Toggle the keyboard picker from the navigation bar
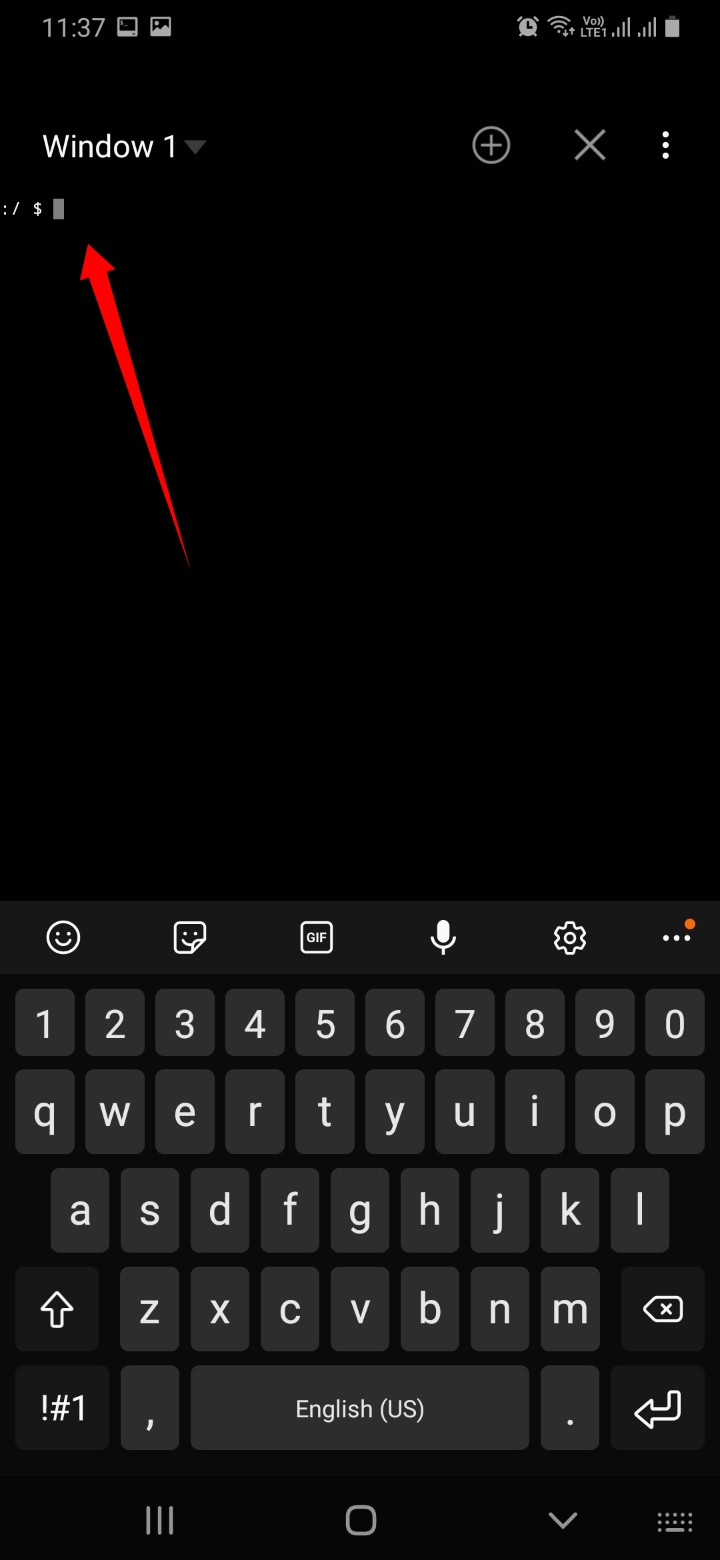Screen dimensions: 720x1560 (x=675, y=1520)
